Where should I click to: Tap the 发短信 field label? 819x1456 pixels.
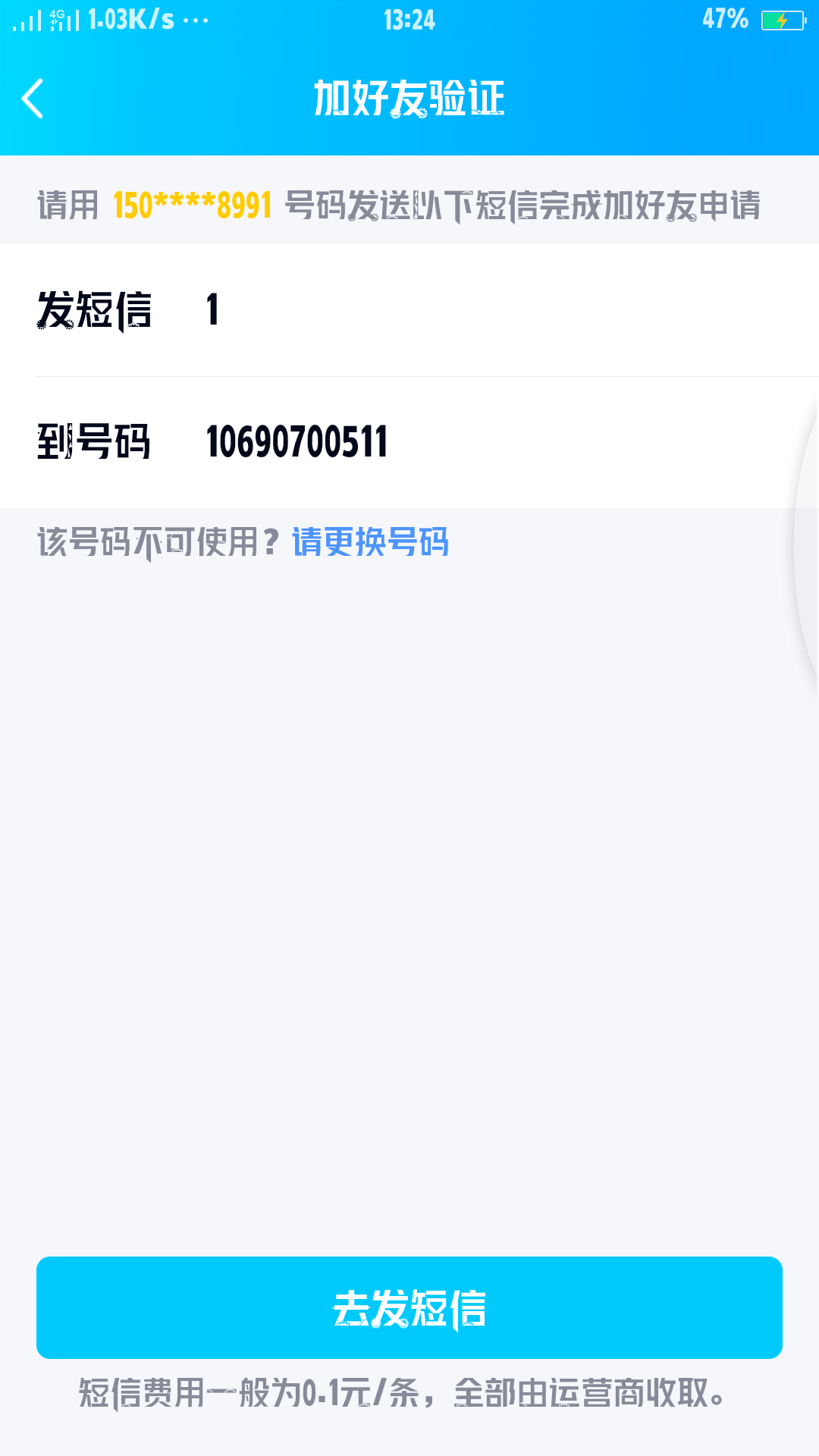(x=94, y=312)
